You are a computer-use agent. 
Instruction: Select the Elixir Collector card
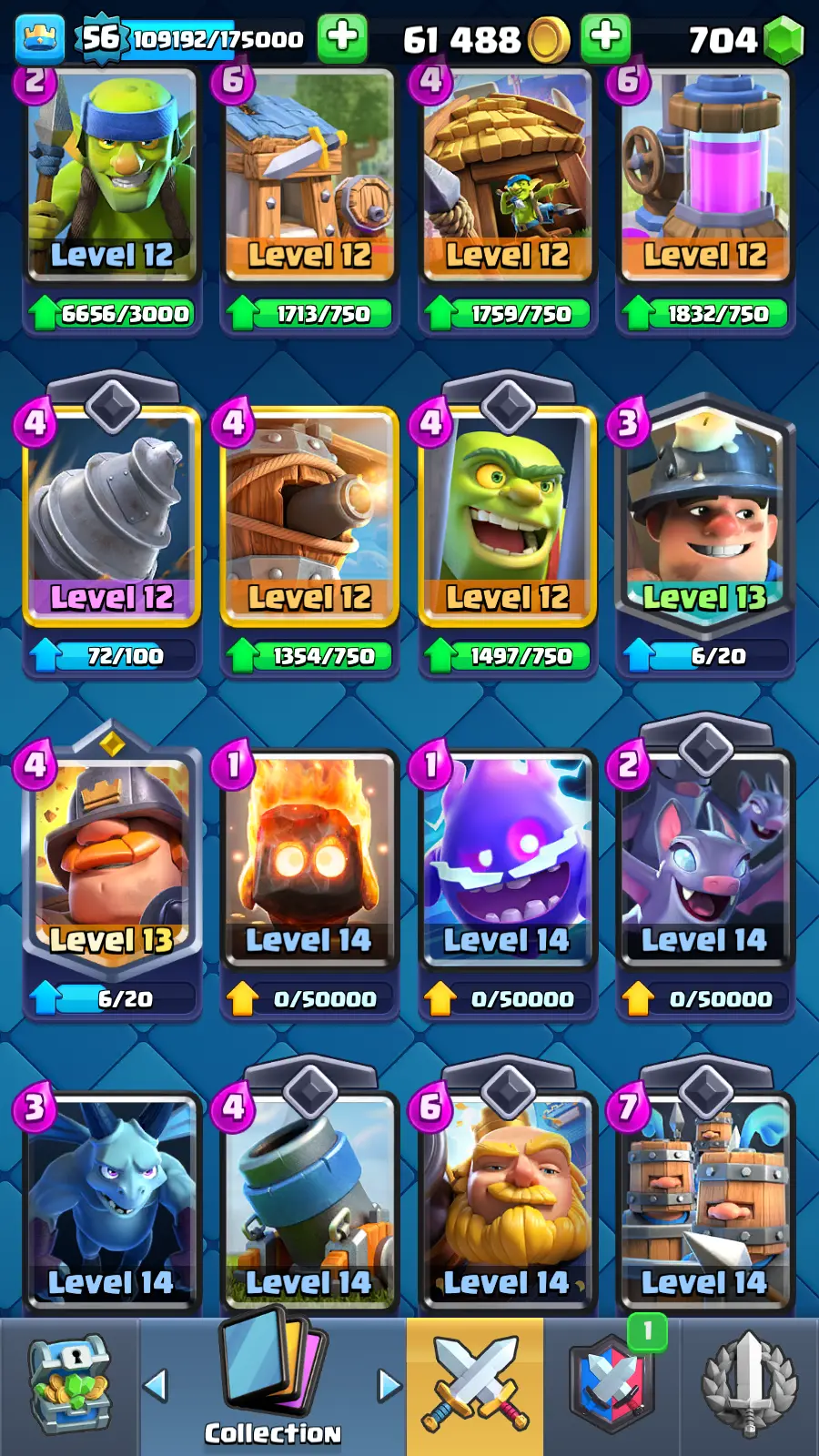click(x=705, y=173)
